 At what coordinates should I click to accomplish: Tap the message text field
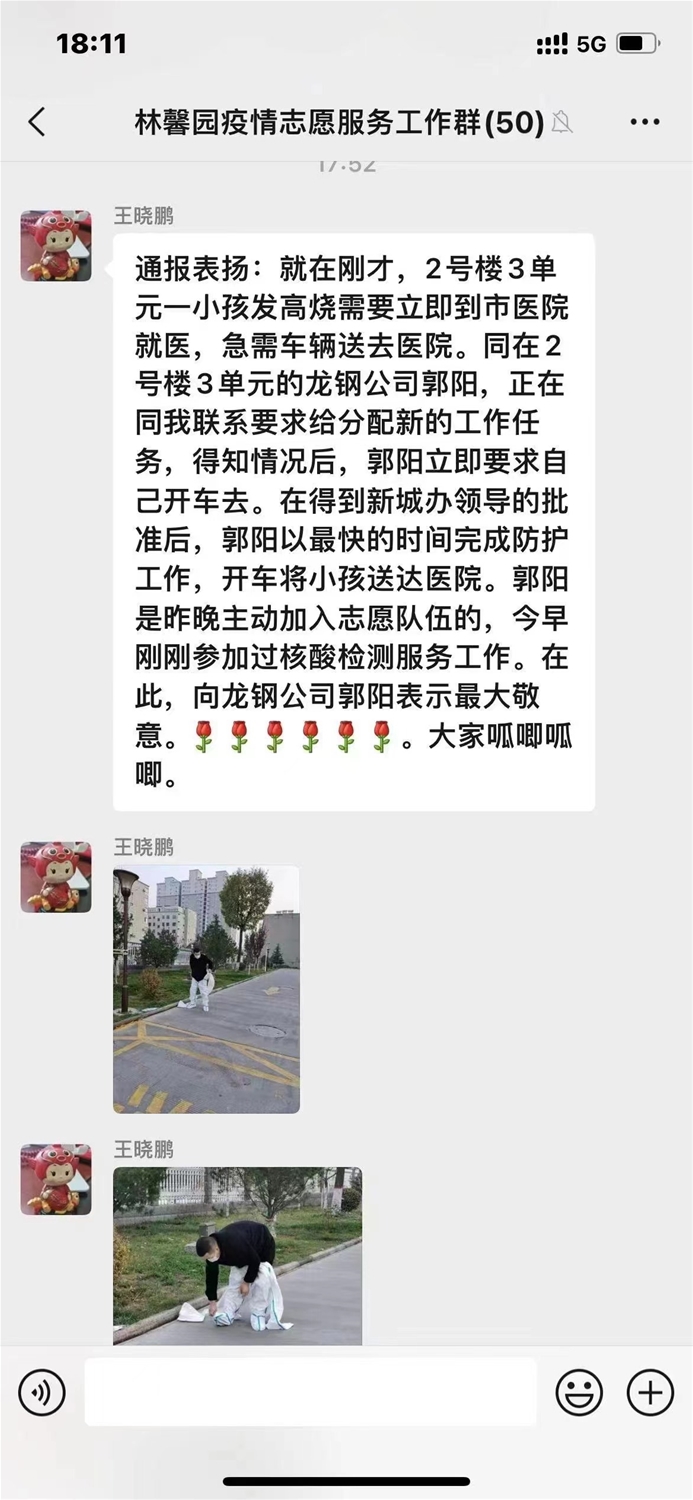310,1392
